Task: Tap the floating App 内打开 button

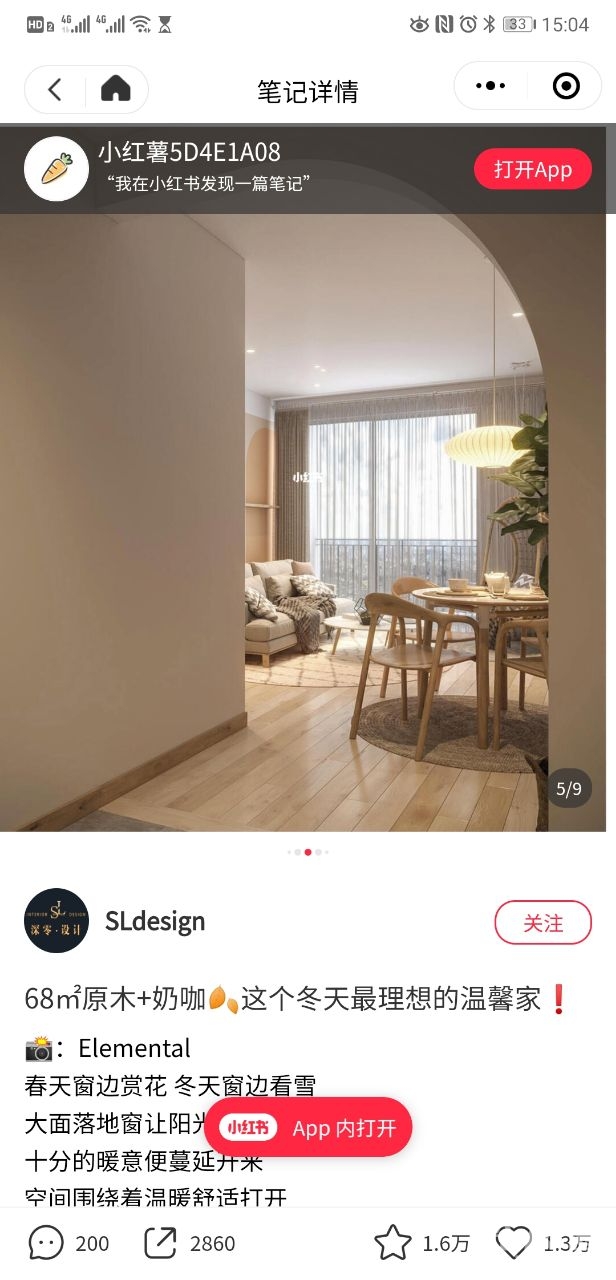Action: (x=308, y=1128)
